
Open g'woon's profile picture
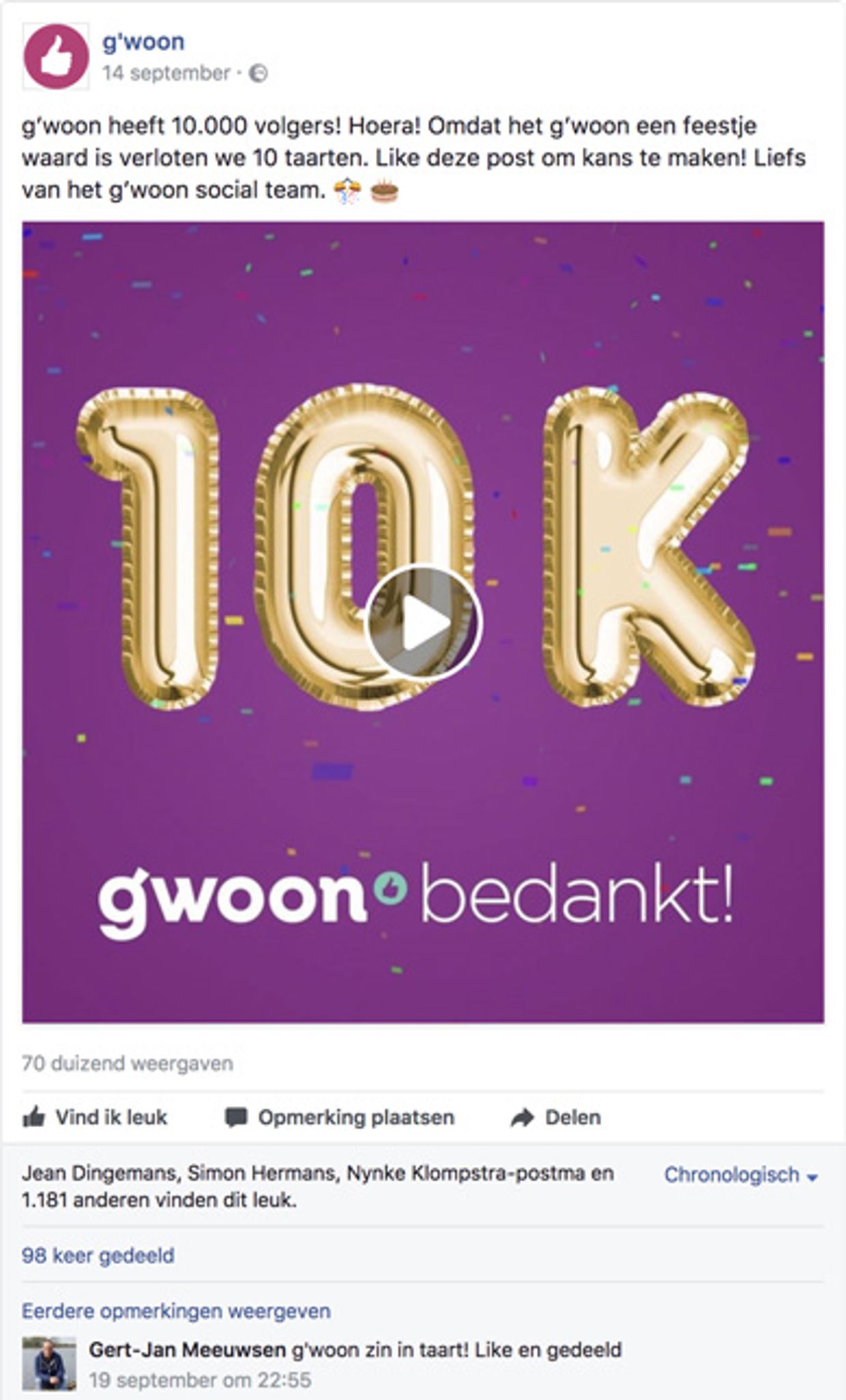[x=56, y=57]
